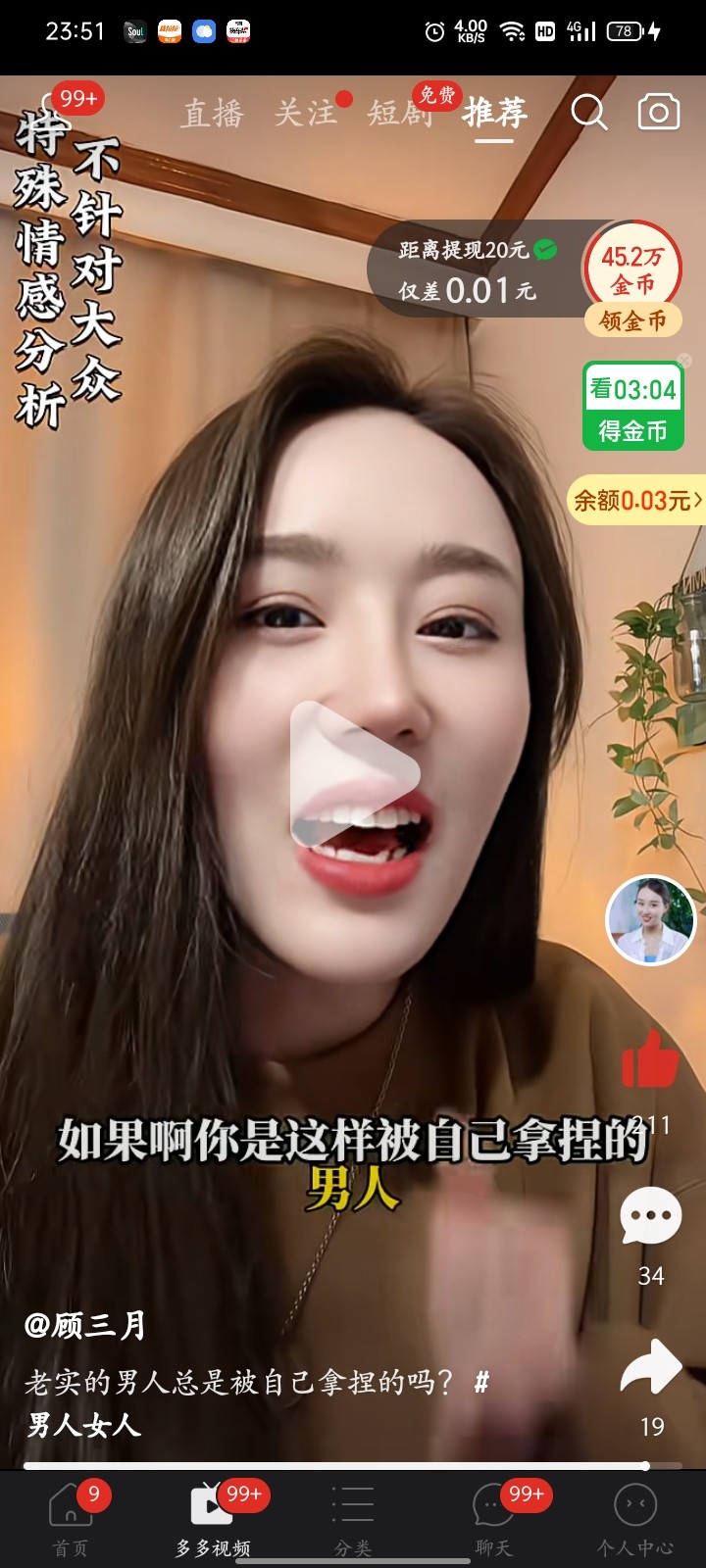Go to the 首页 tab
The image size is (706, 1568).
[71, 1520]
